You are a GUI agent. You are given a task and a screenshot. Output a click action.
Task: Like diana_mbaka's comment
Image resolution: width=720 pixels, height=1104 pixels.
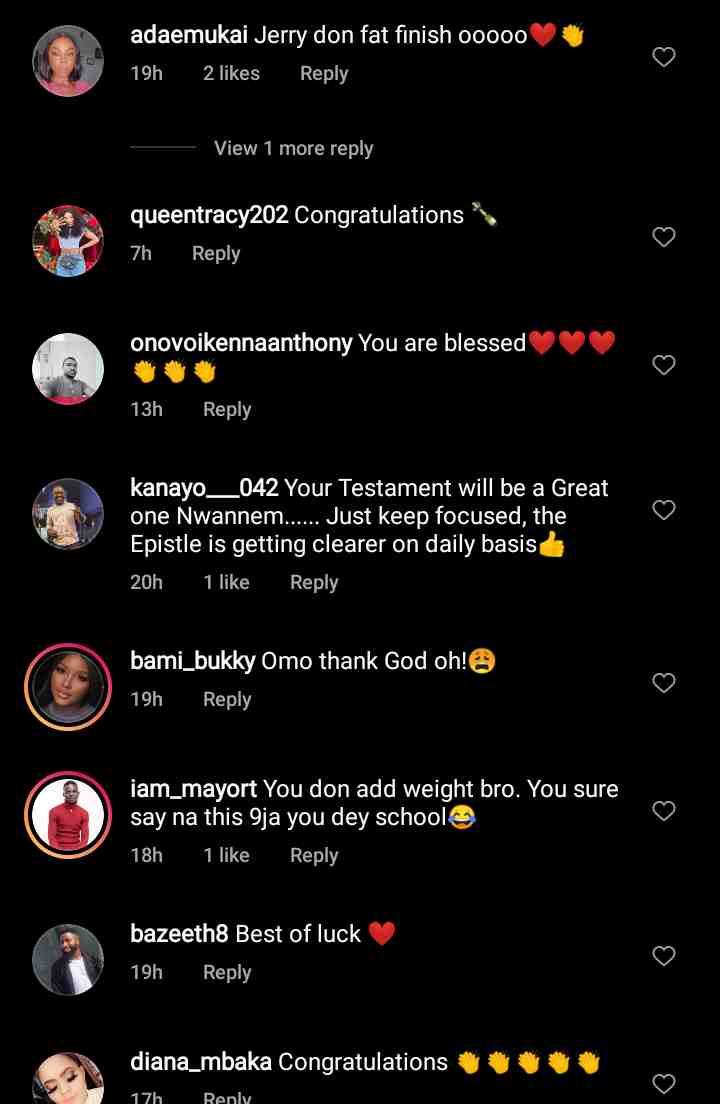(x=664, y=1083)
